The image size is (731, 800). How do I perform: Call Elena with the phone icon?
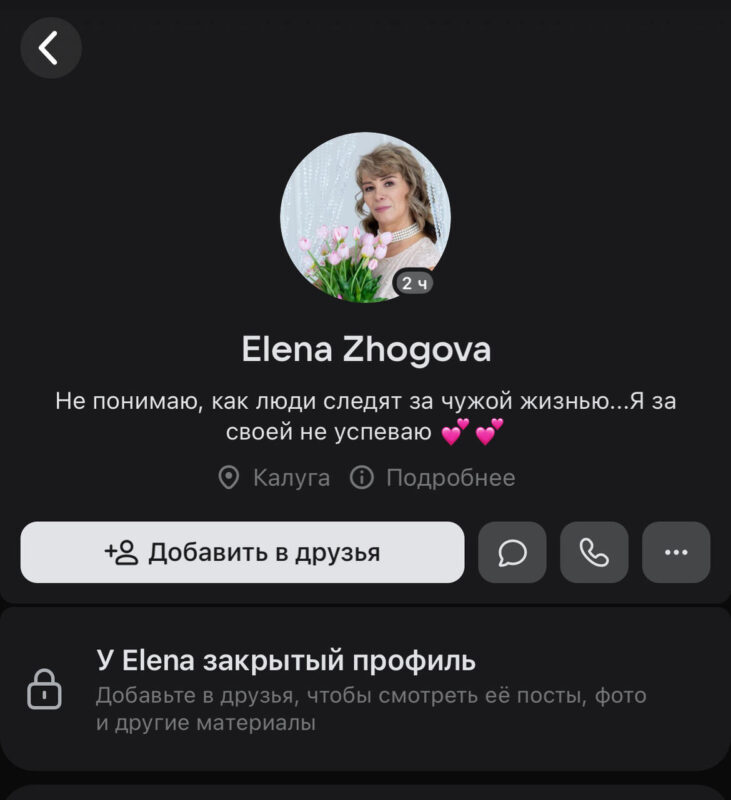(594, 552)
